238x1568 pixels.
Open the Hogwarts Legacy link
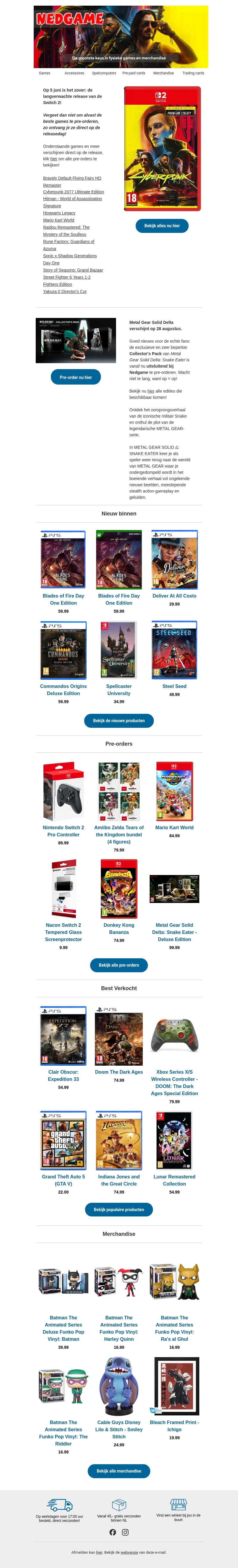(59, 213)
